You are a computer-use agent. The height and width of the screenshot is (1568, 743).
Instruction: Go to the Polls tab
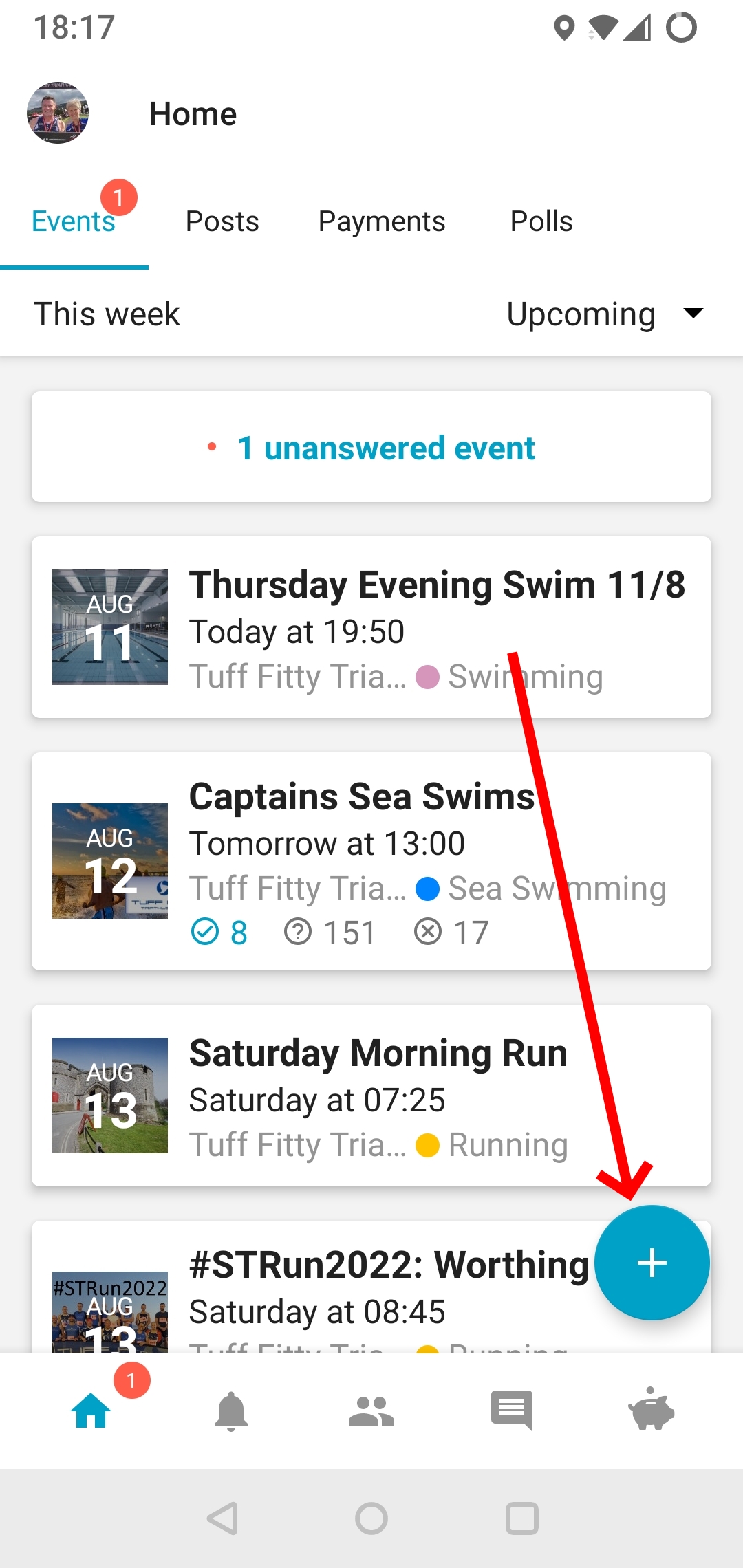(541, 221)
